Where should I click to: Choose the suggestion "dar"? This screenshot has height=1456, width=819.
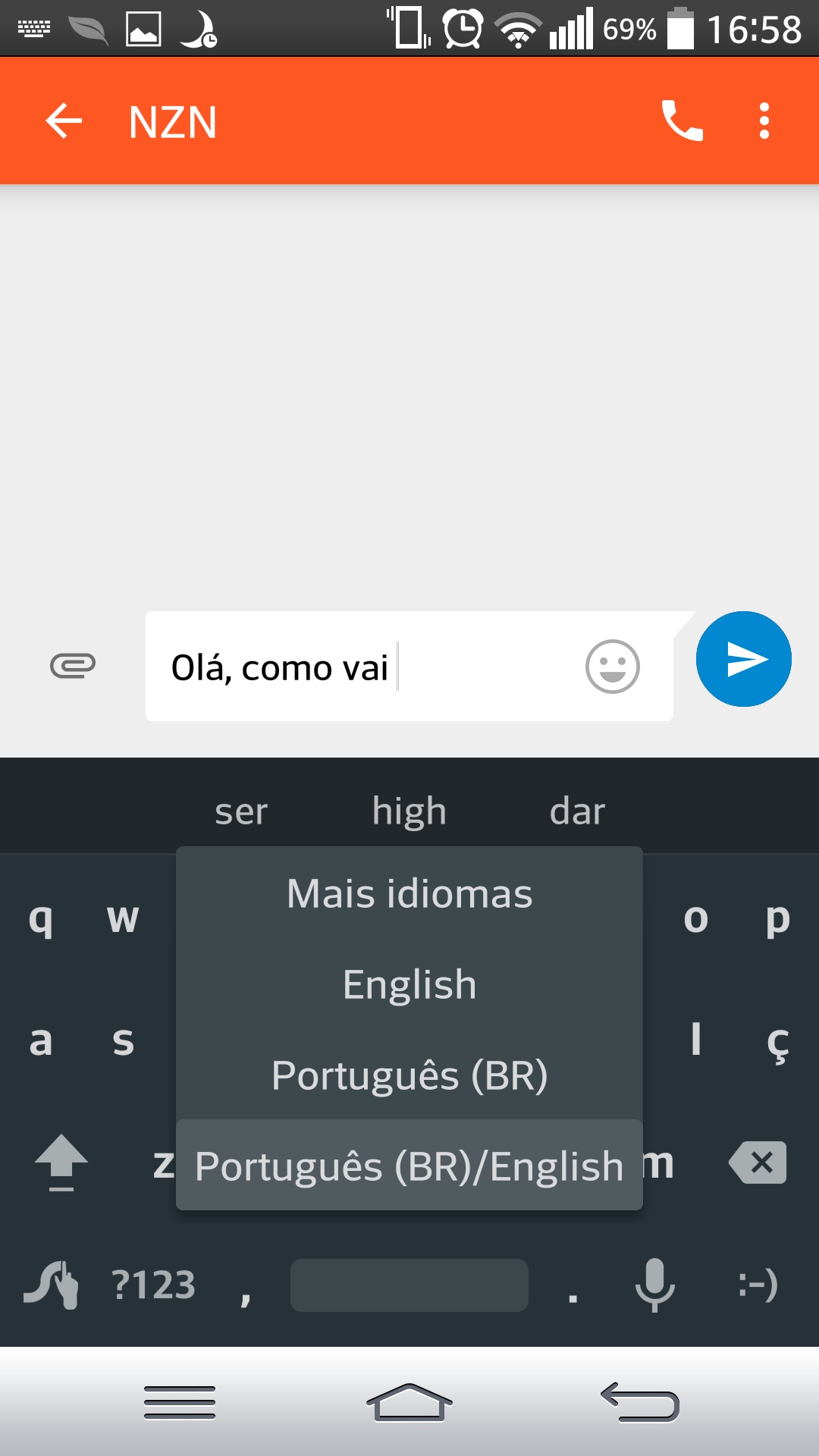tap(576, 811)
